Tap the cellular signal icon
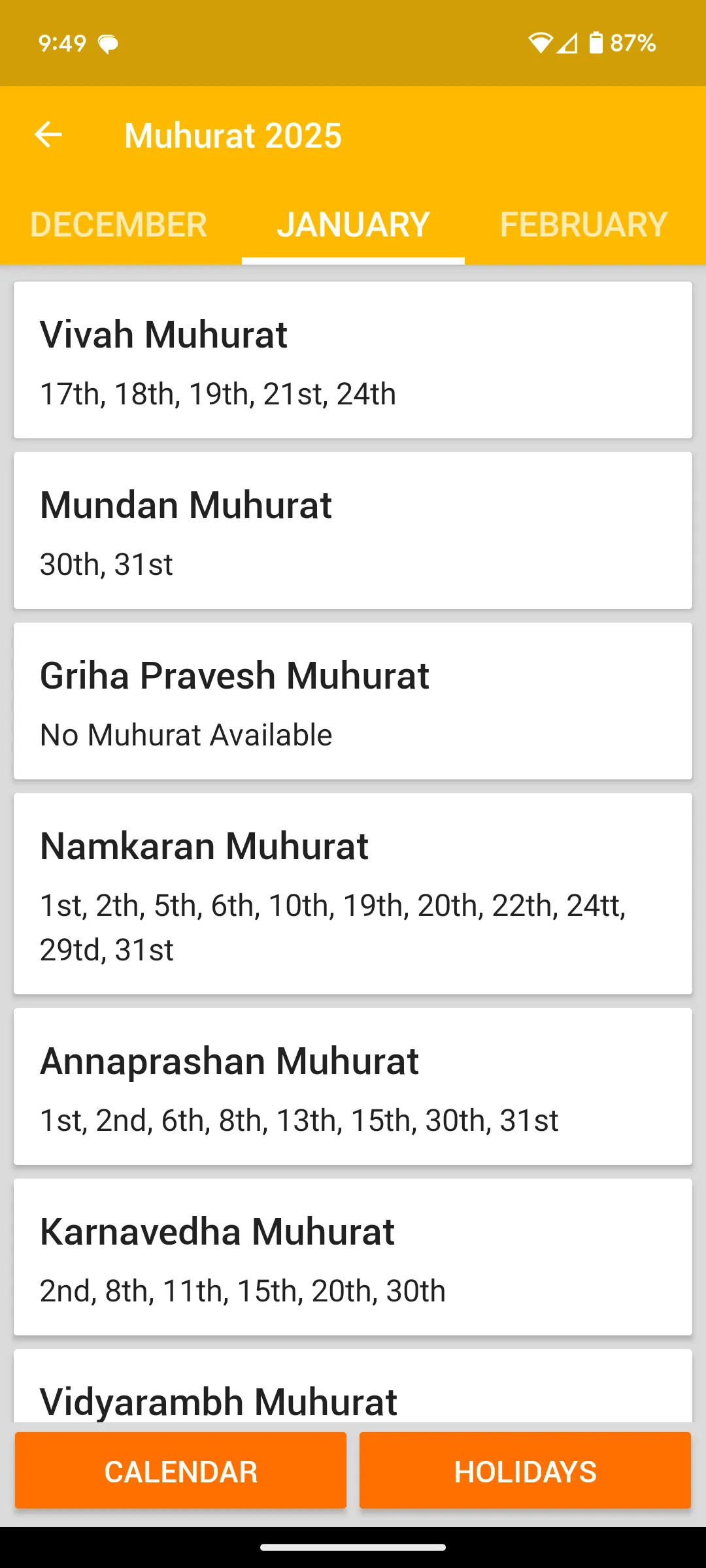 coord(568,43)
